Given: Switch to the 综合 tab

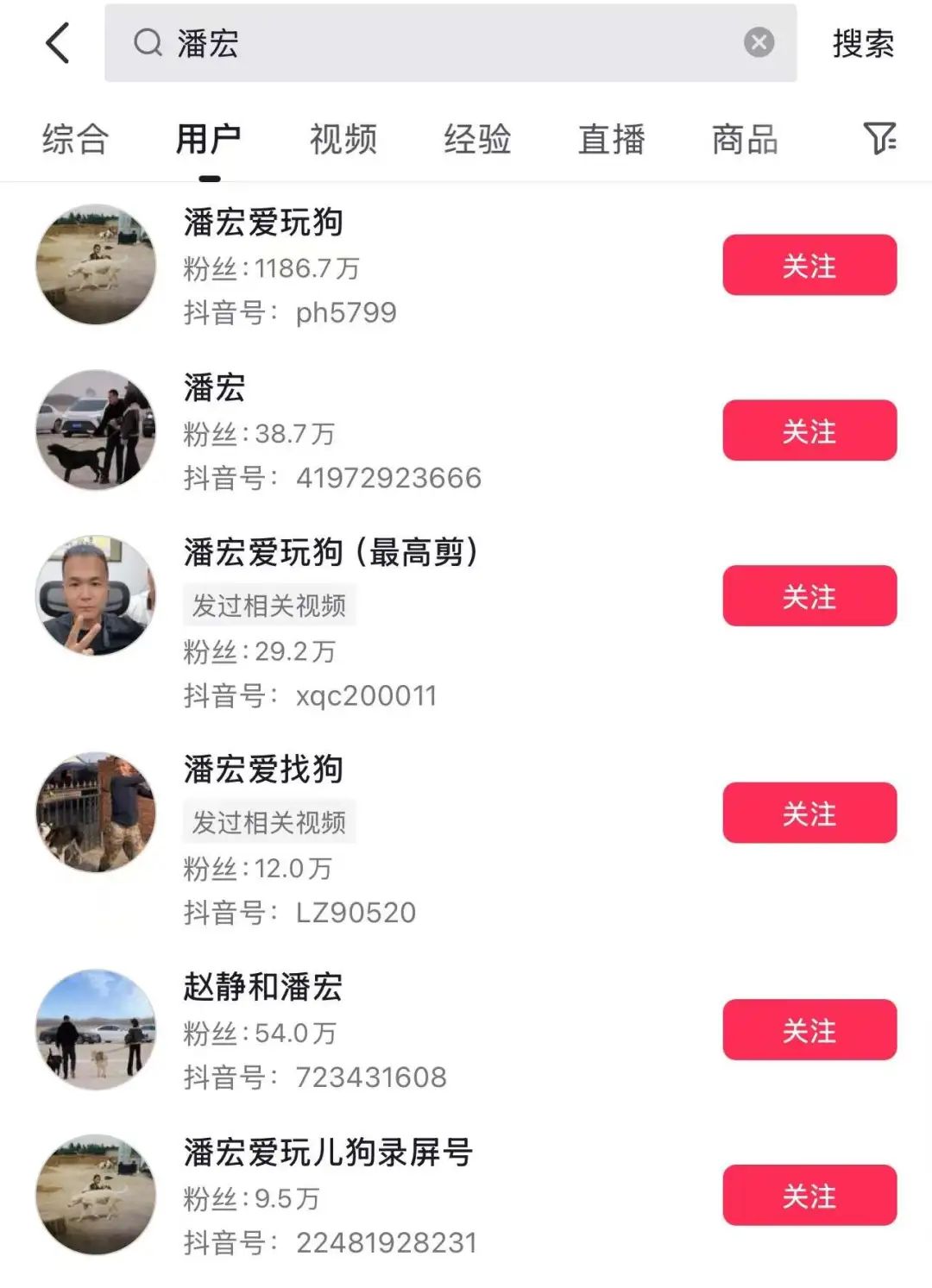Looking at the screenshot, I should point(75,139).
